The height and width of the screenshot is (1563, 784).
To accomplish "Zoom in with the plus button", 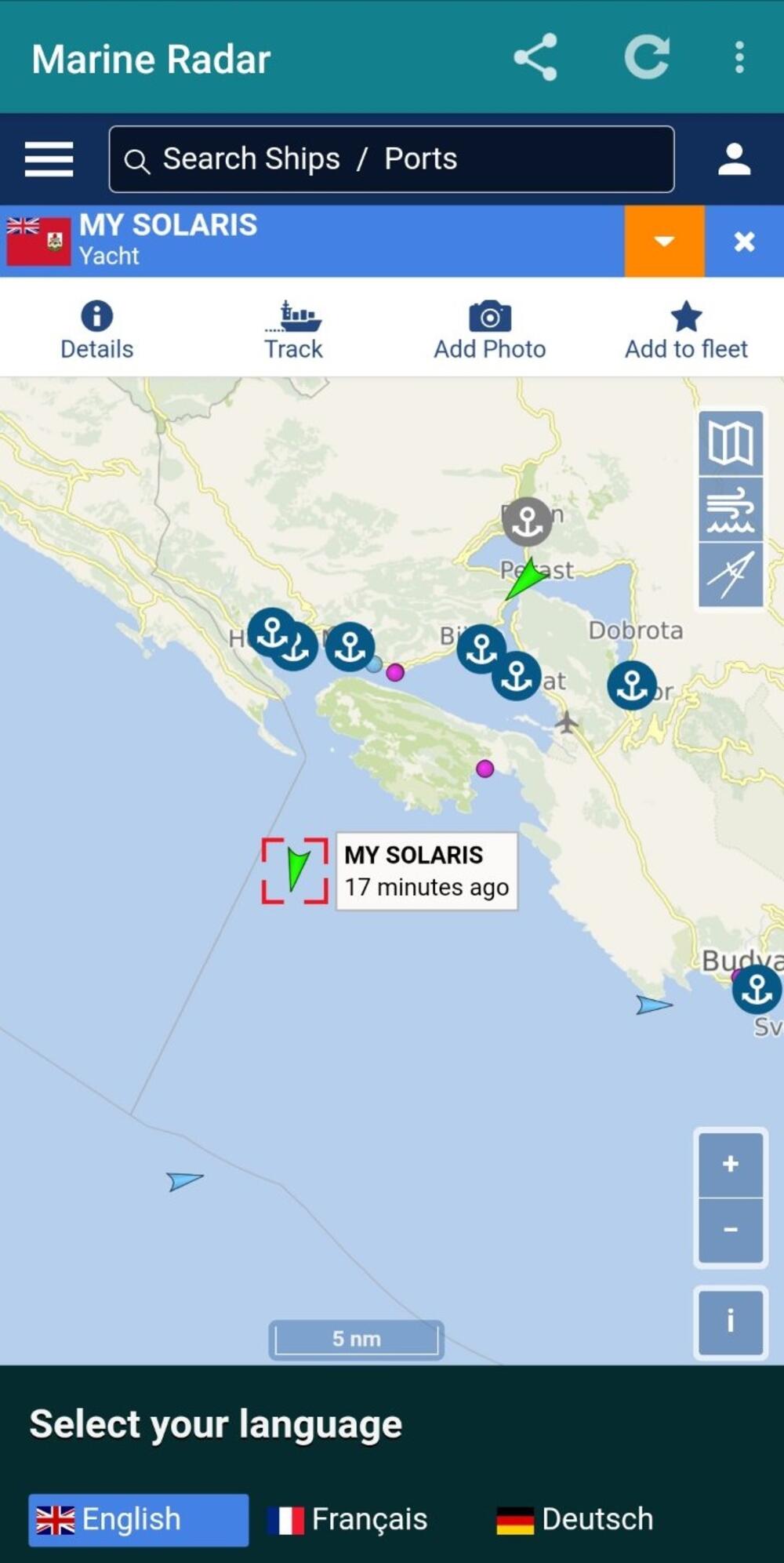I will pyautogui.click(x=731, y=1164).
